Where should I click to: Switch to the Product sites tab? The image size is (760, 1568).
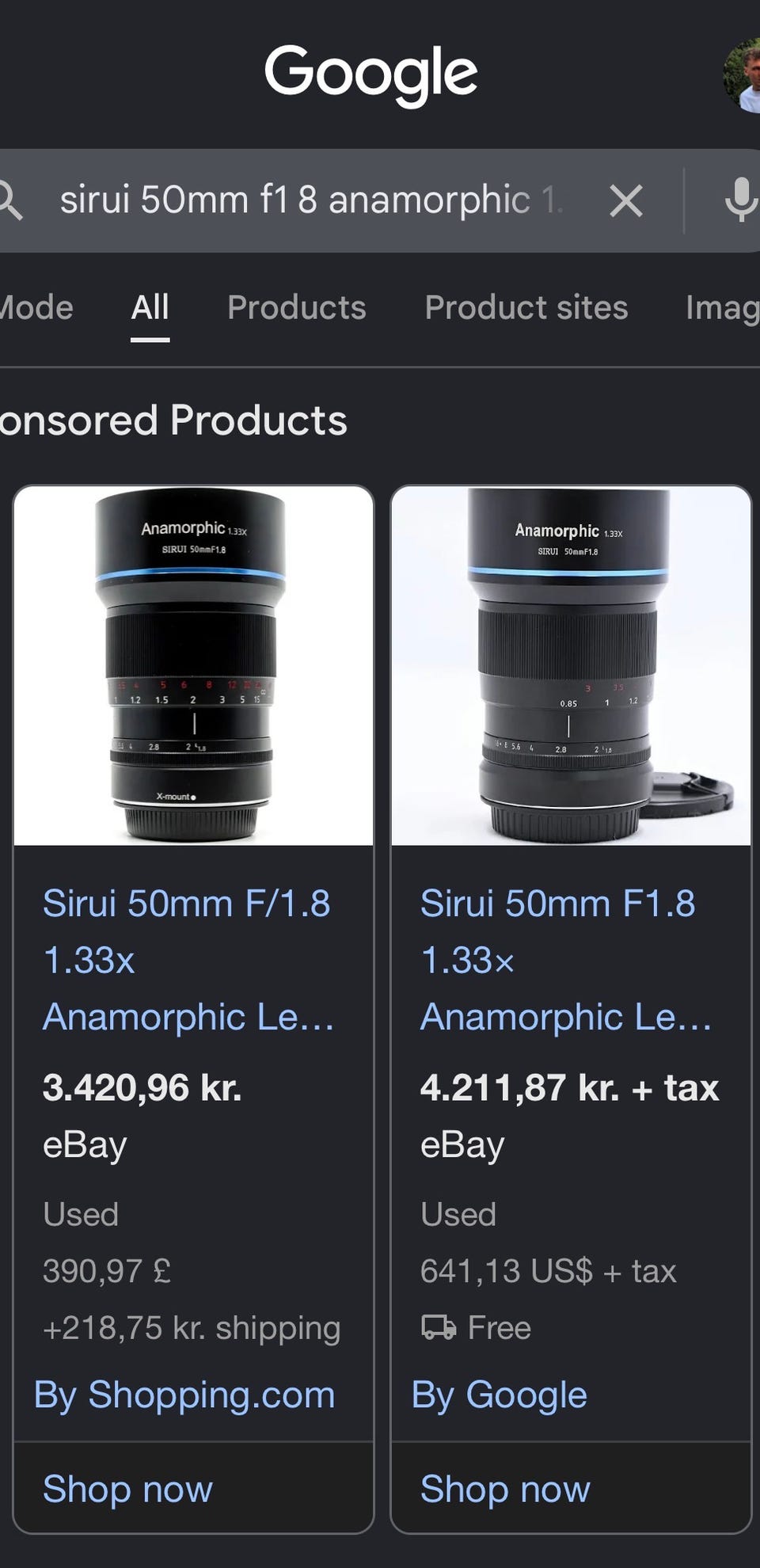[526, 307]
